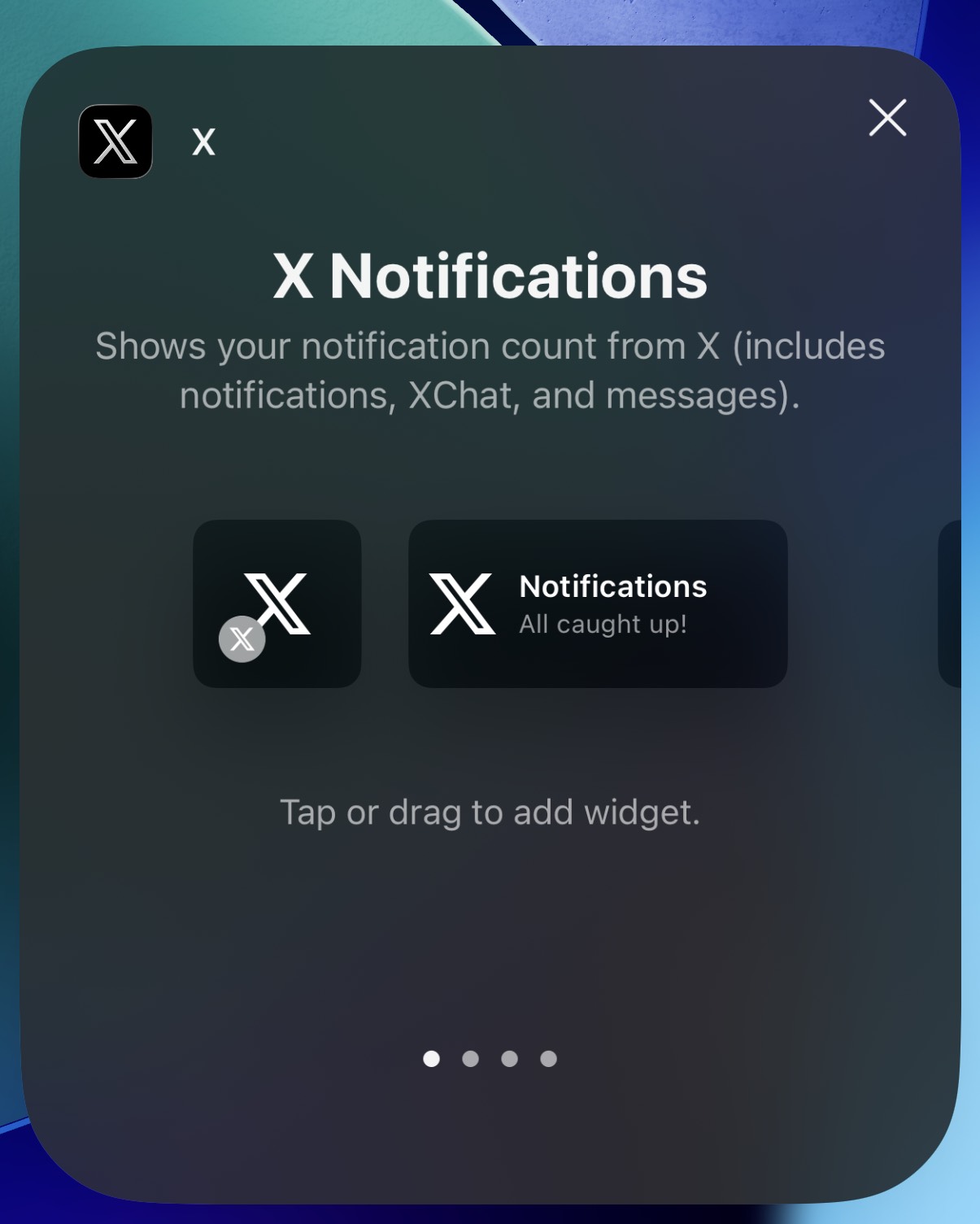Tap the 'All caught up!' status text
980x1224 pixels.
pos(604,625)
